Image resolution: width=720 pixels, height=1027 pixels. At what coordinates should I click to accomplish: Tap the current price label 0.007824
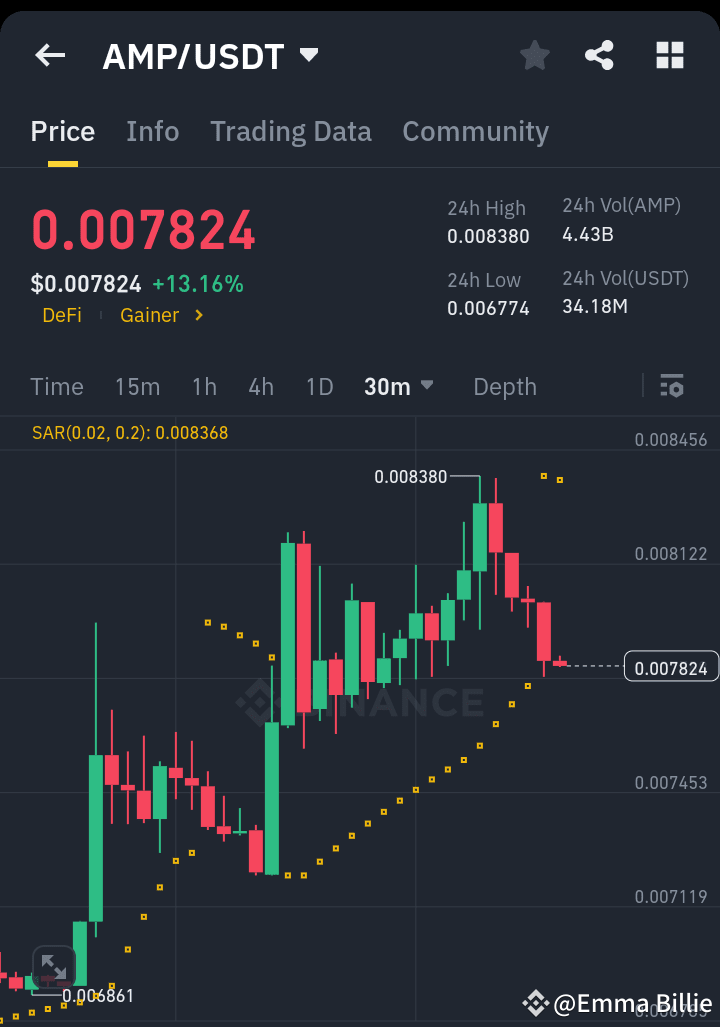pos(671,666)
